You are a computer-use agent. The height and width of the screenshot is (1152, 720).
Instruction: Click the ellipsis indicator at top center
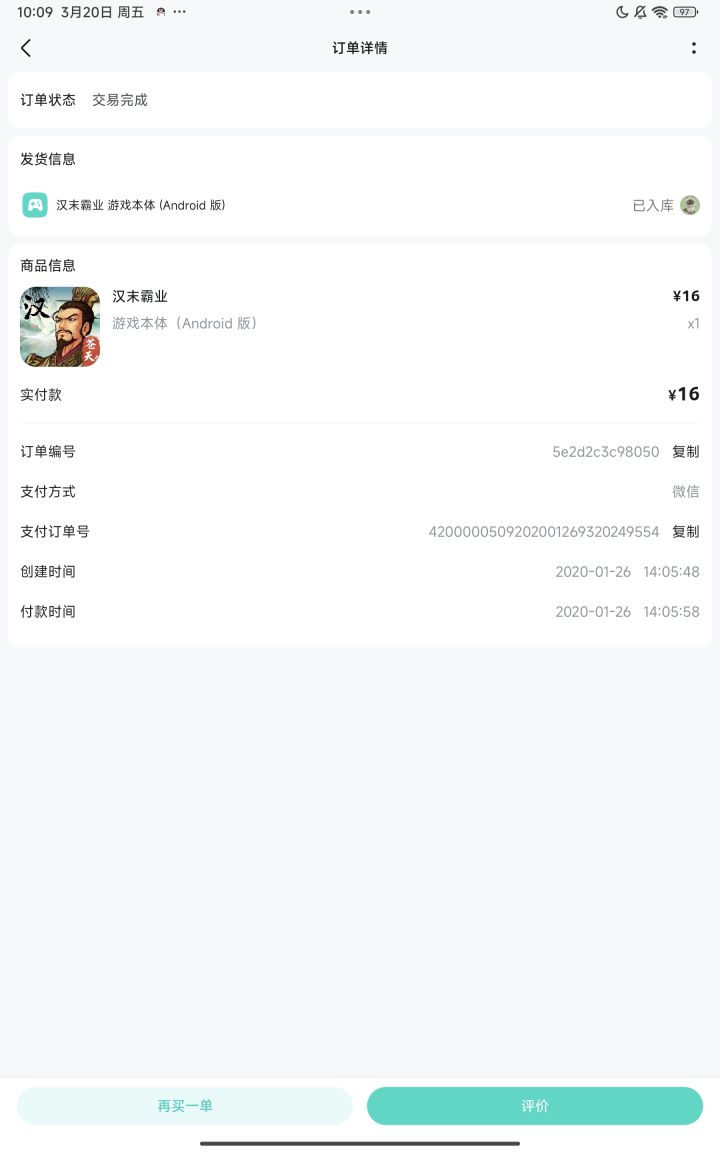(360, 12)
